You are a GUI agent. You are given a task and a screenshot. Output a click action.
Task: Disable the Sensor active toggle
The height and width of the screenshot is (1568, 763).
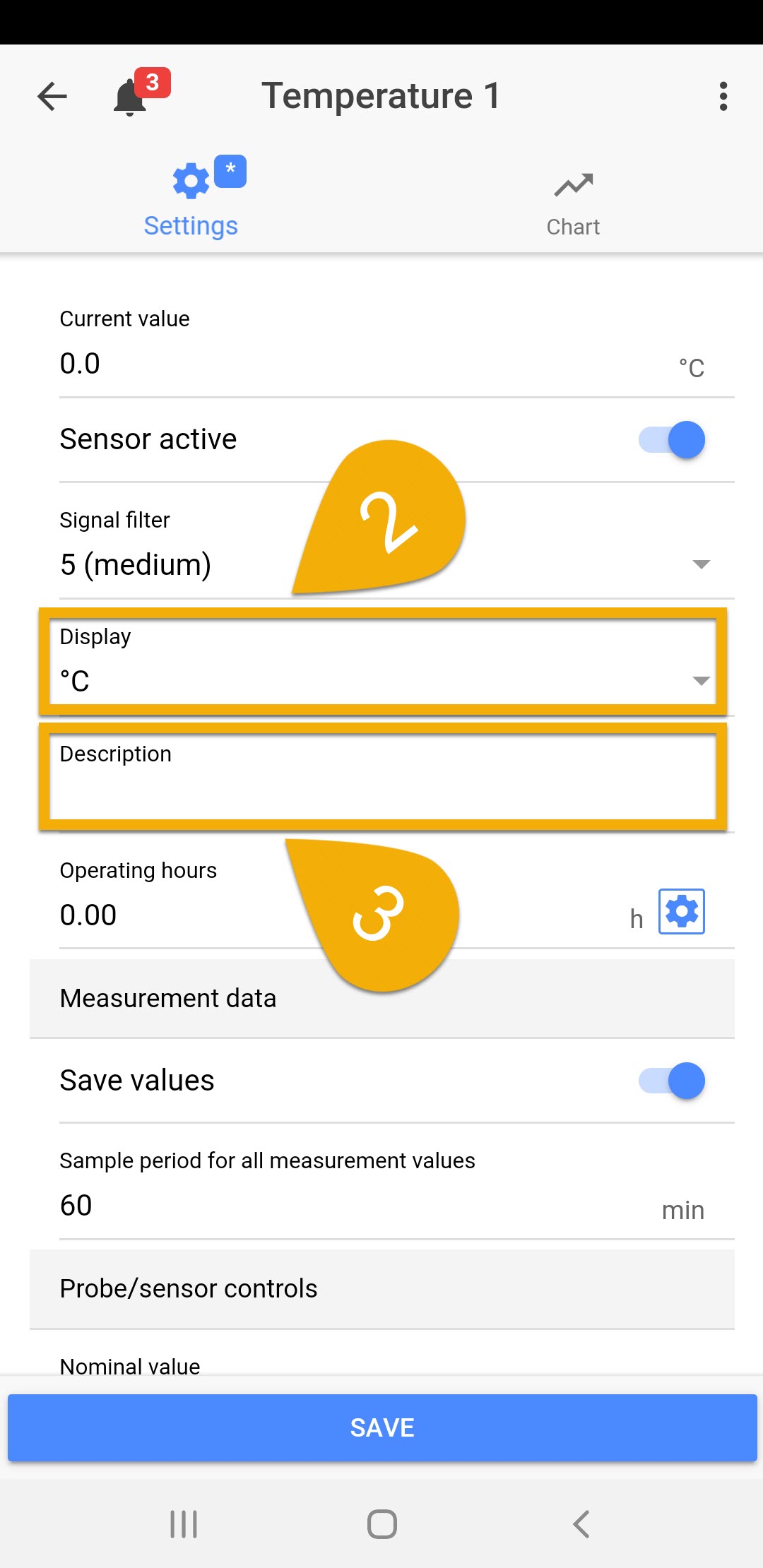(x=671, y=439)
